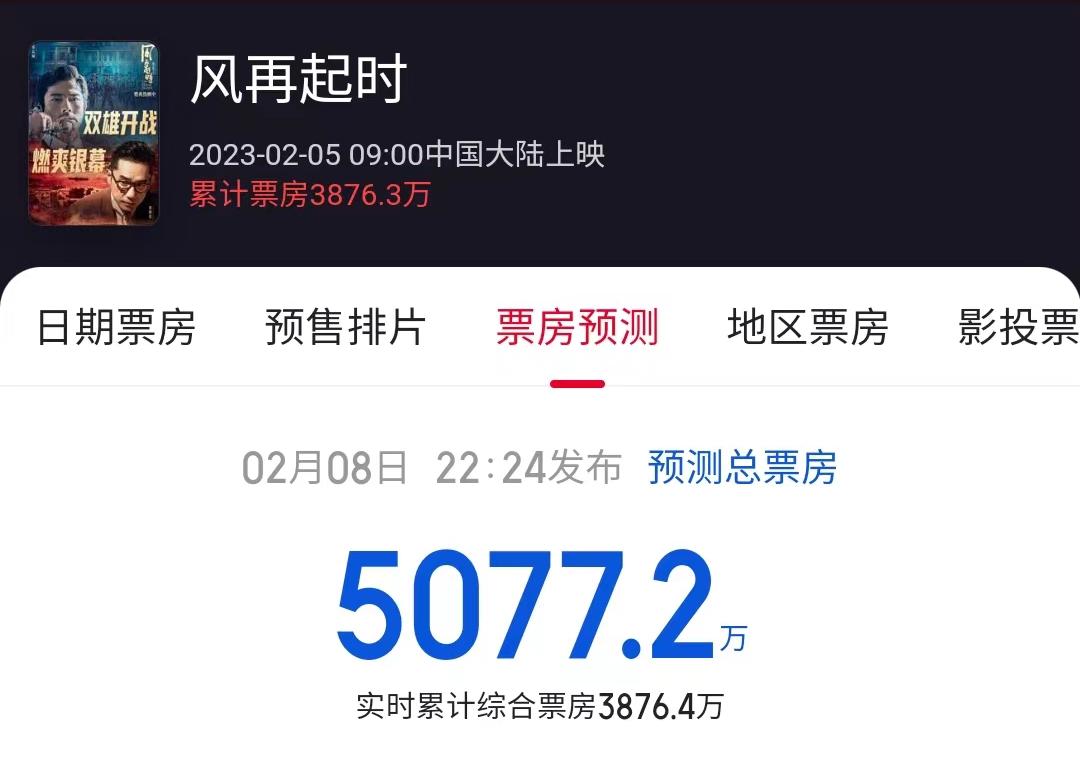Select the 票房预测 tab
Viewport: 1080px width, 764px height.
(x=577, y=327)
